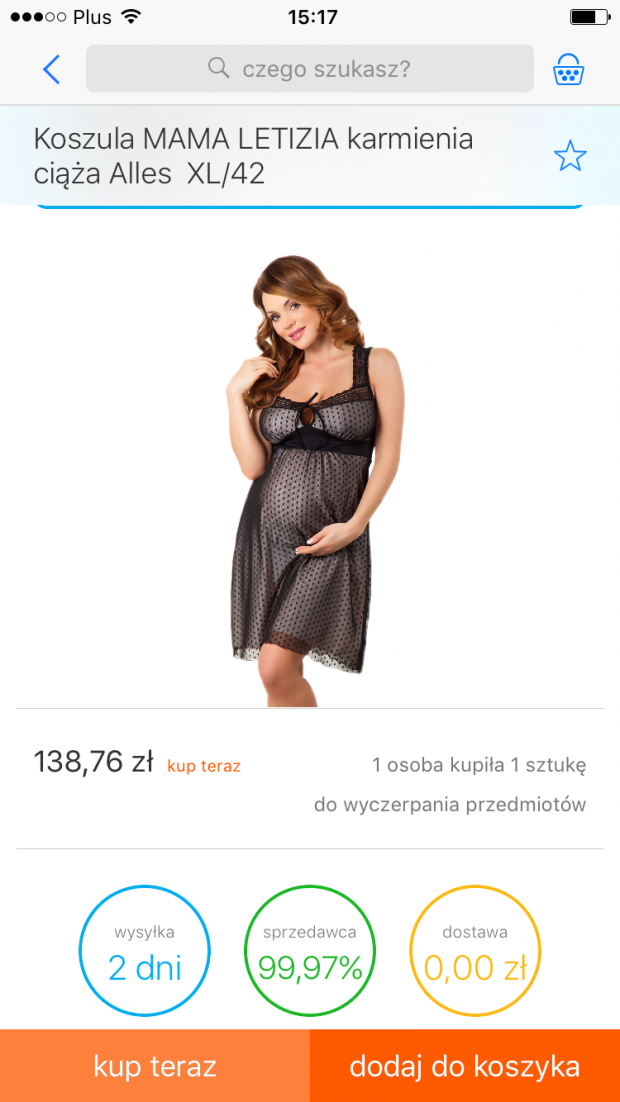The height and width of the screenshot is (1102, 620).
Task: Check dostawa 0,00 zł delivery options
Action: pyautogui.click(x=475, y=951)
